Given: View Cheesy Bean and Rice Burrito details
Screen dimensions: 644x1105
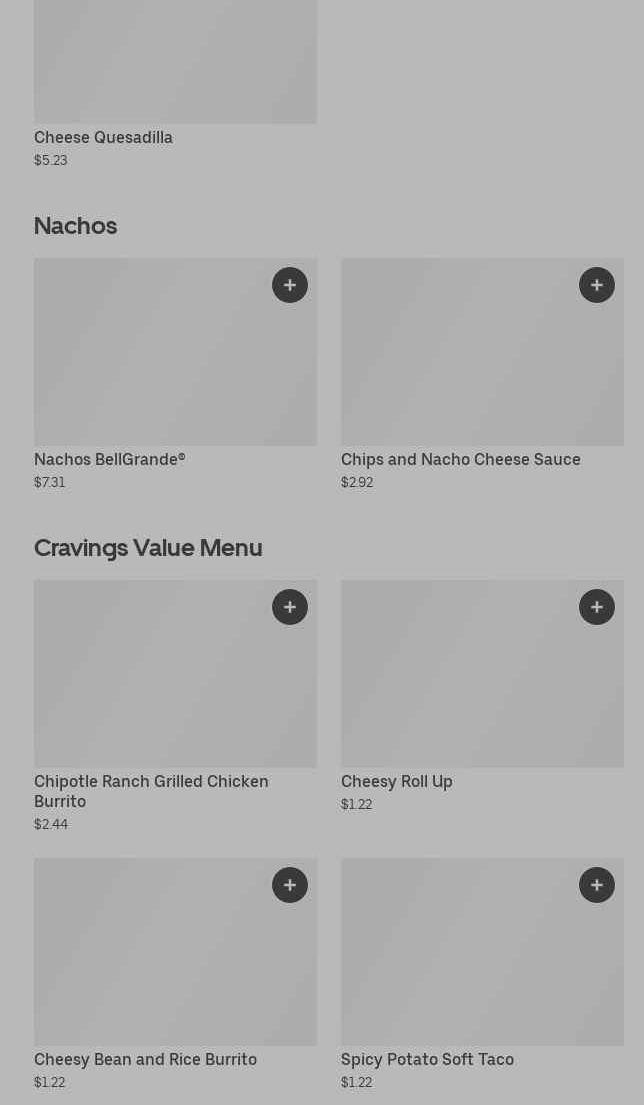Looking at the screenshot, I should click(x=175, y=974).
